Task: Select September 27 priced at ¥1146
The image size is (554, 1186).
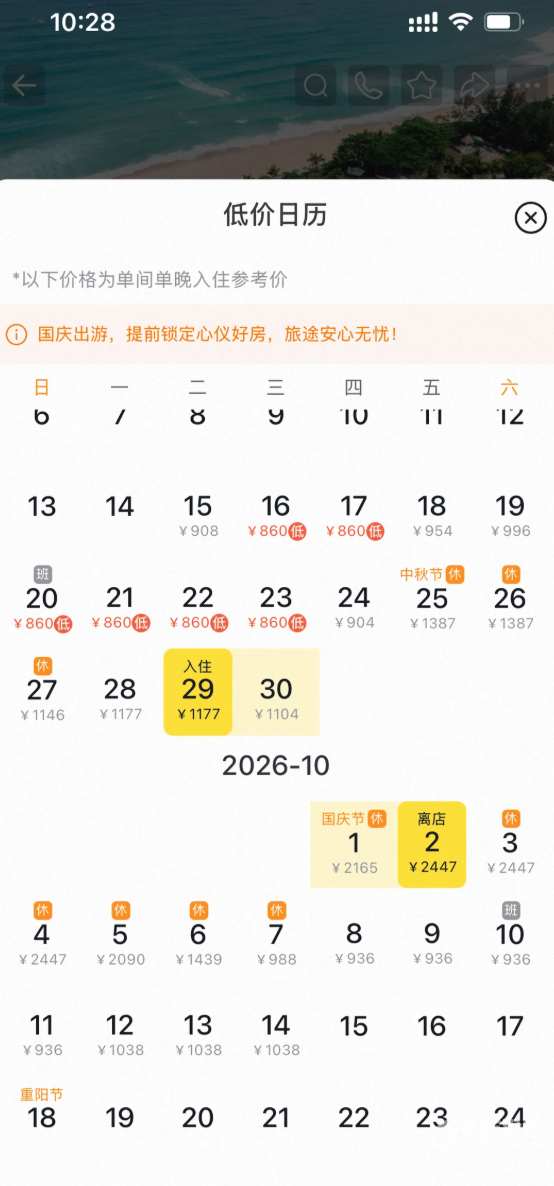Action: (42, 690)
